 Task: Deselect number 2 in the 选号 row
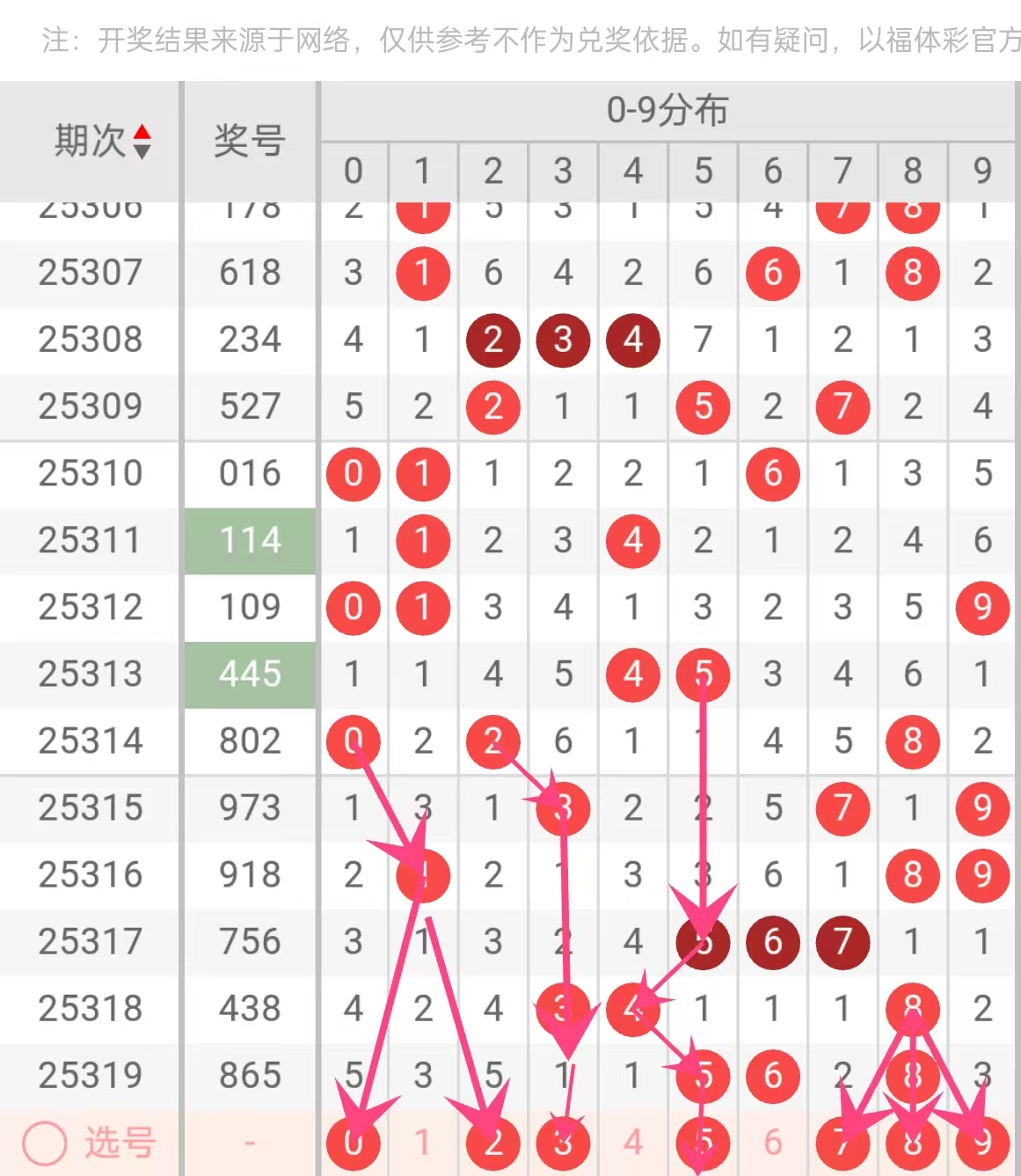pyautogui.click(x=492, y=1143)
